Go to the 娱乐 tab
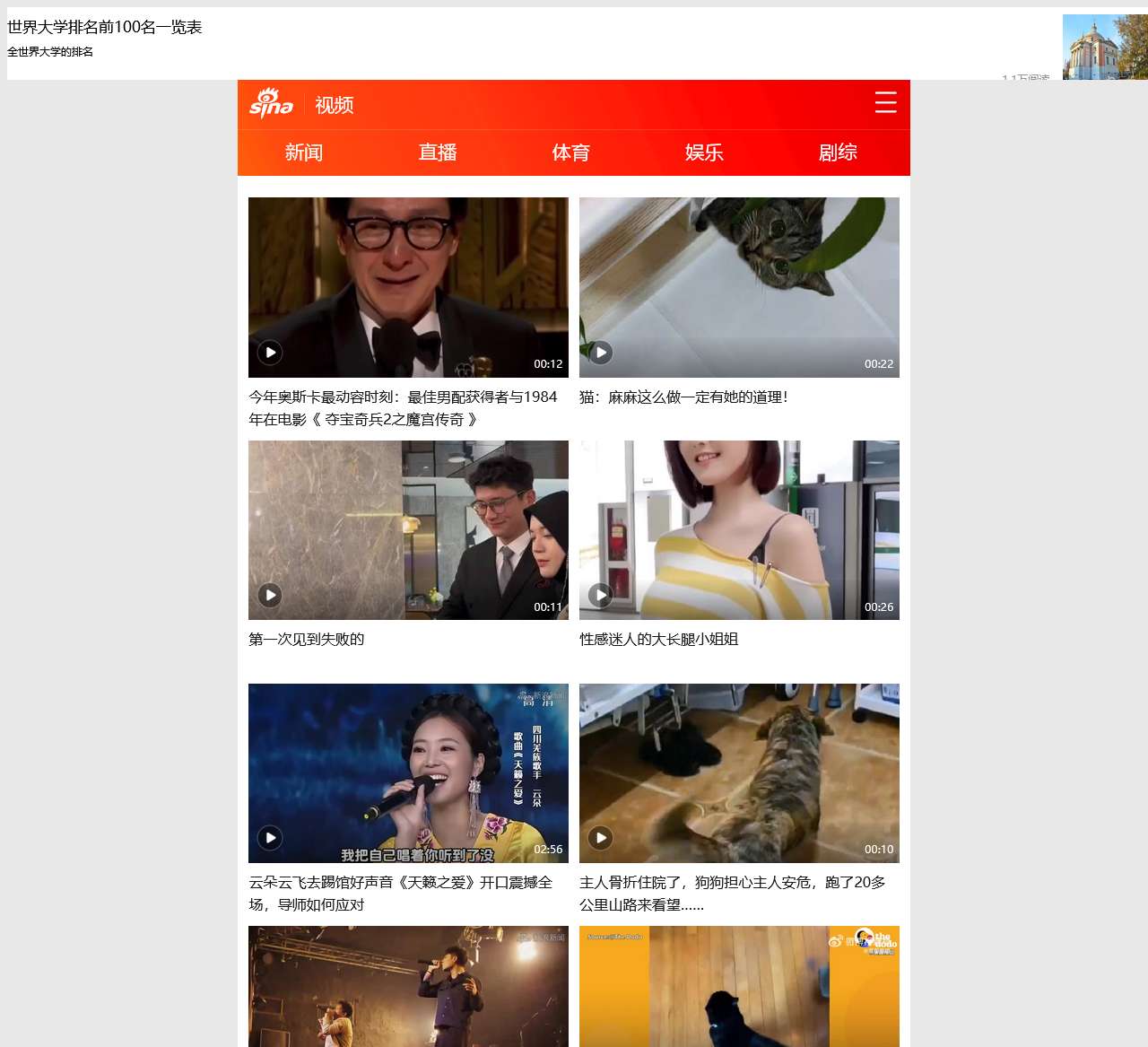Viewport: 1148px width, 1047px height. point(704,153)
